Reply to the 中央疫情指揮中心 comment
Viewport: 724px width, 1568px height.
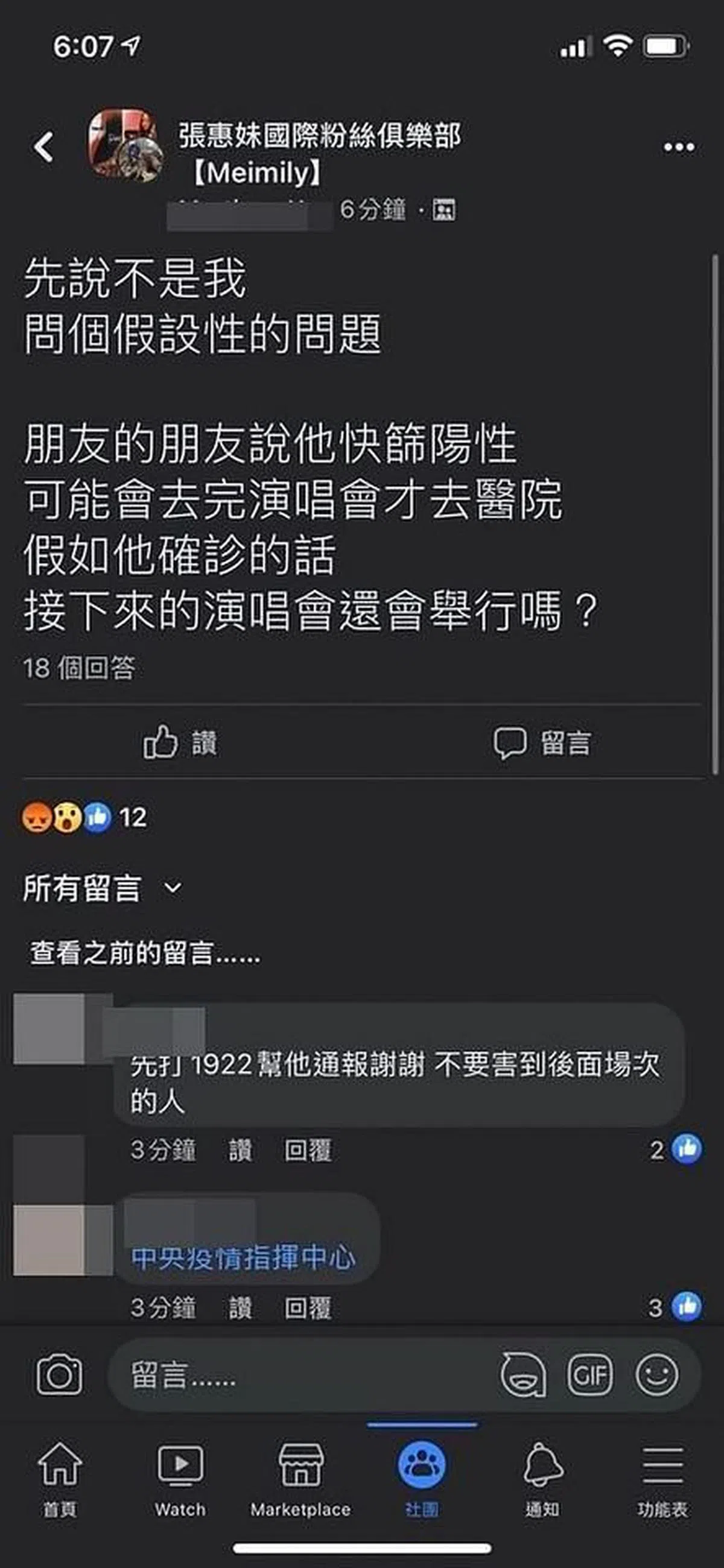308,1307
